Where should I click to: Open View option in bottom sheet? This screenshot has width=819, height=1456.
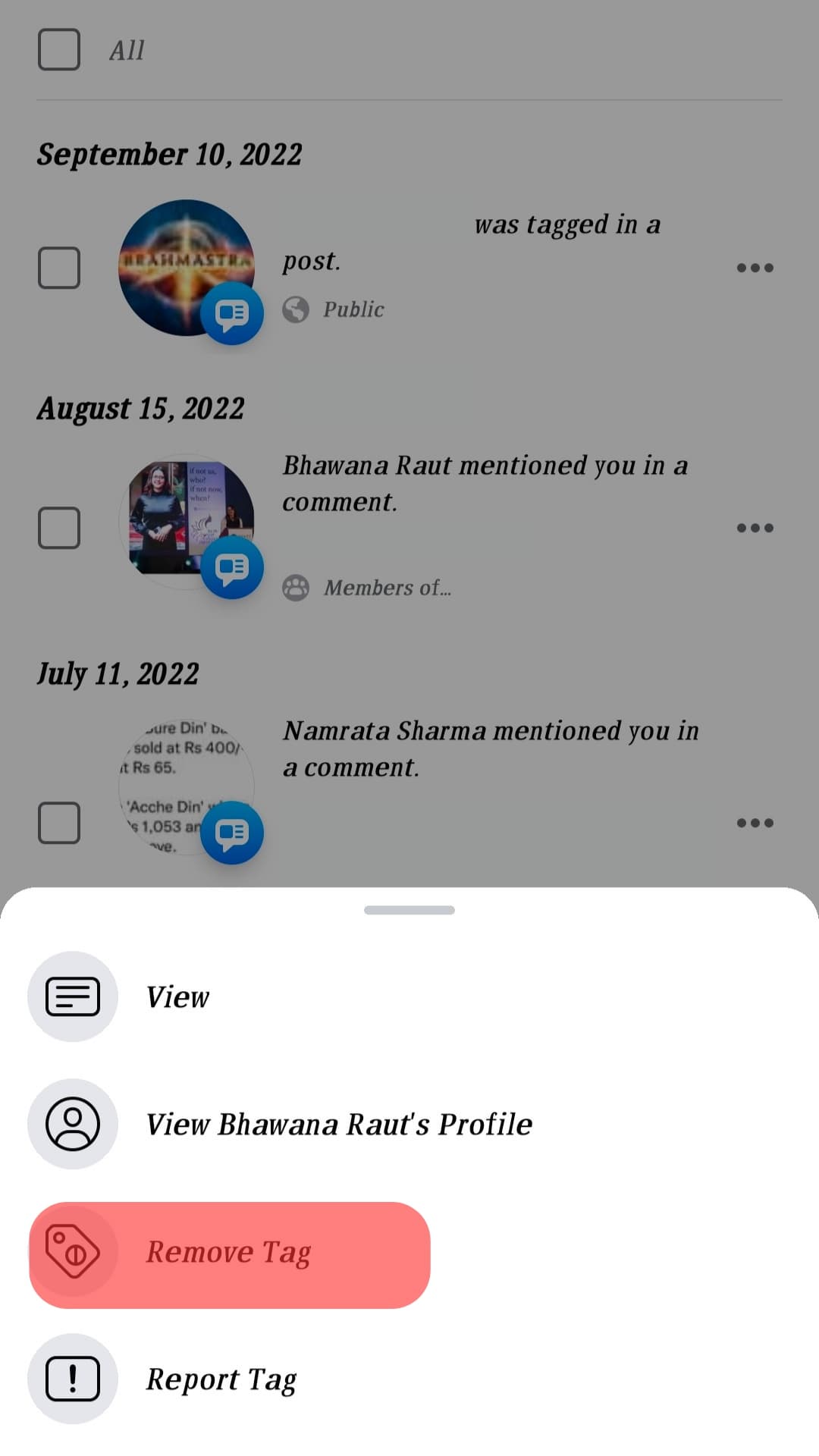177,996
